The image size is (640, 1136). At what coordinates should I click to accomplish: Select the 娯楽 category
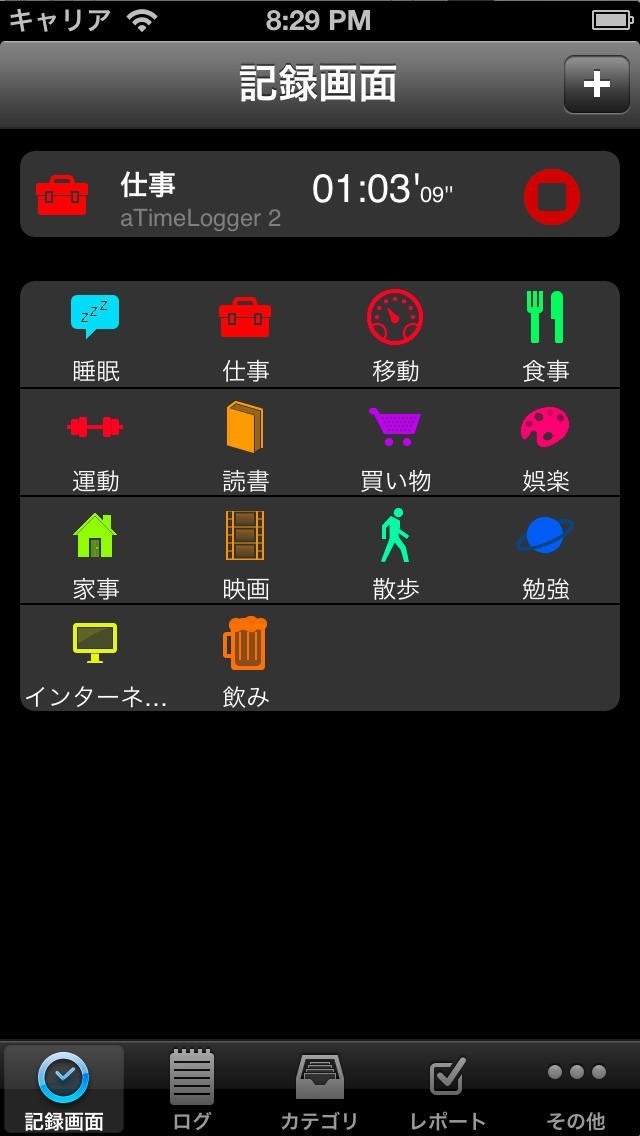click(545, 444)
